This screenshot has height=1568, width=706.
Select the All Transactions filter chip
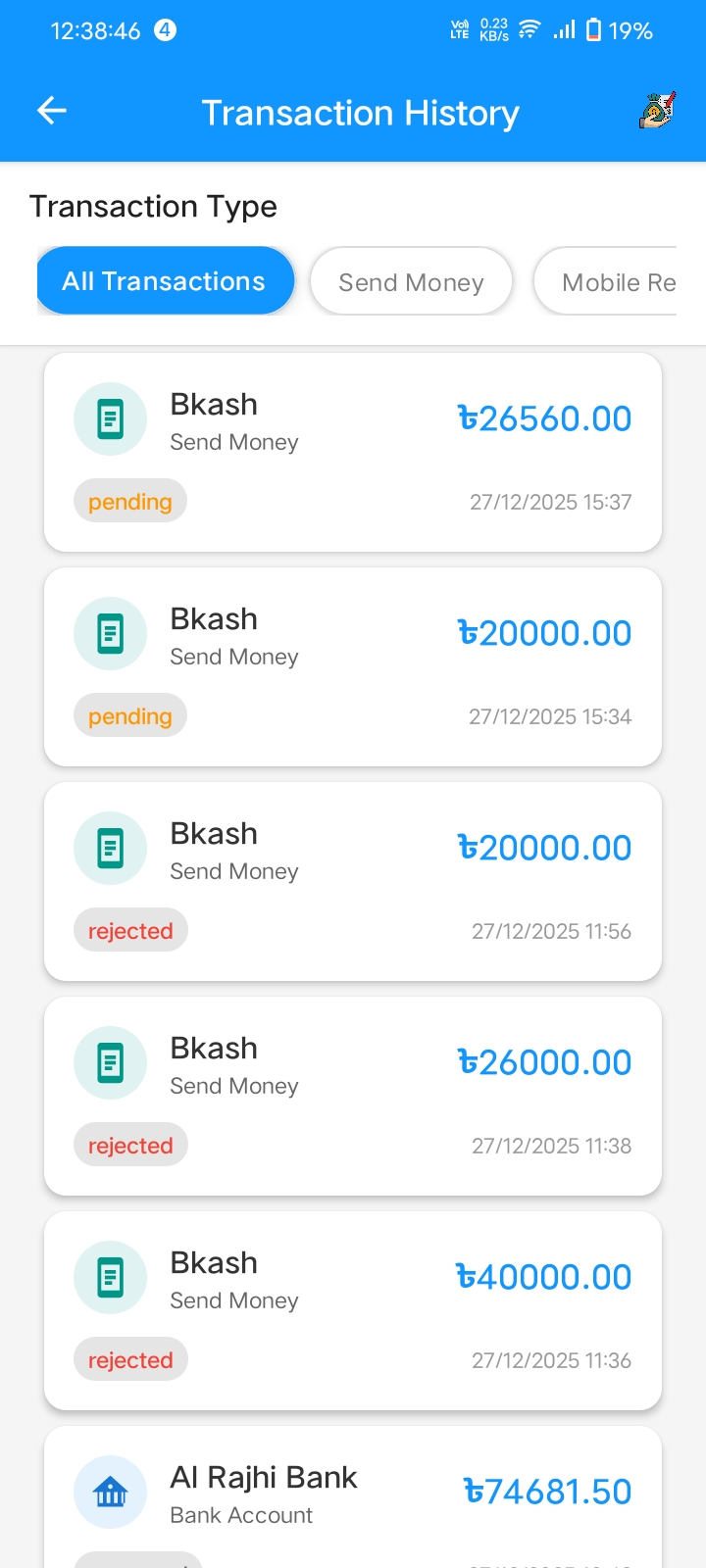(x=165, y=281)
